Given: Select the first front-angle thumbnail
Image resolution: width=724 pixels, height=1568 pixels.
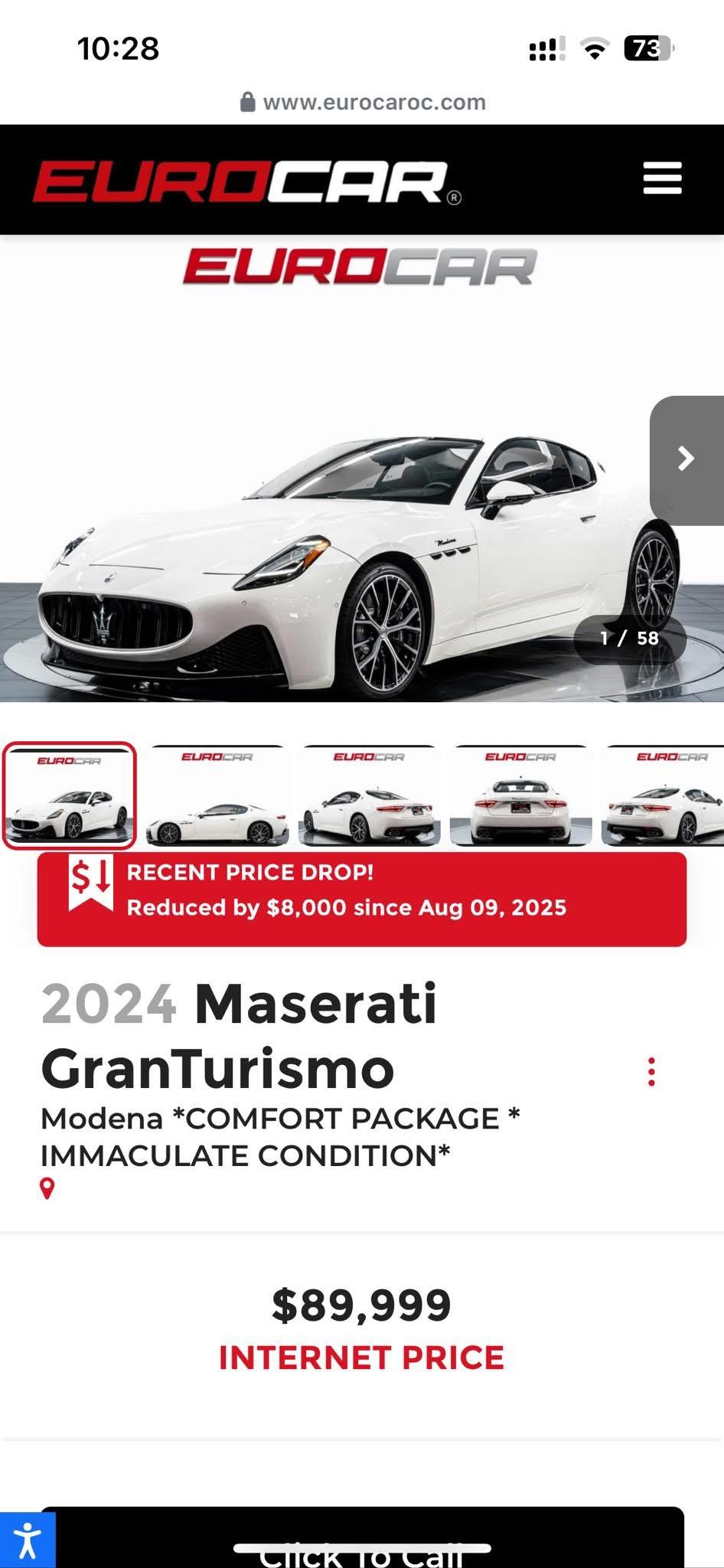Looking at the screenshot, I should pos(70,795).
